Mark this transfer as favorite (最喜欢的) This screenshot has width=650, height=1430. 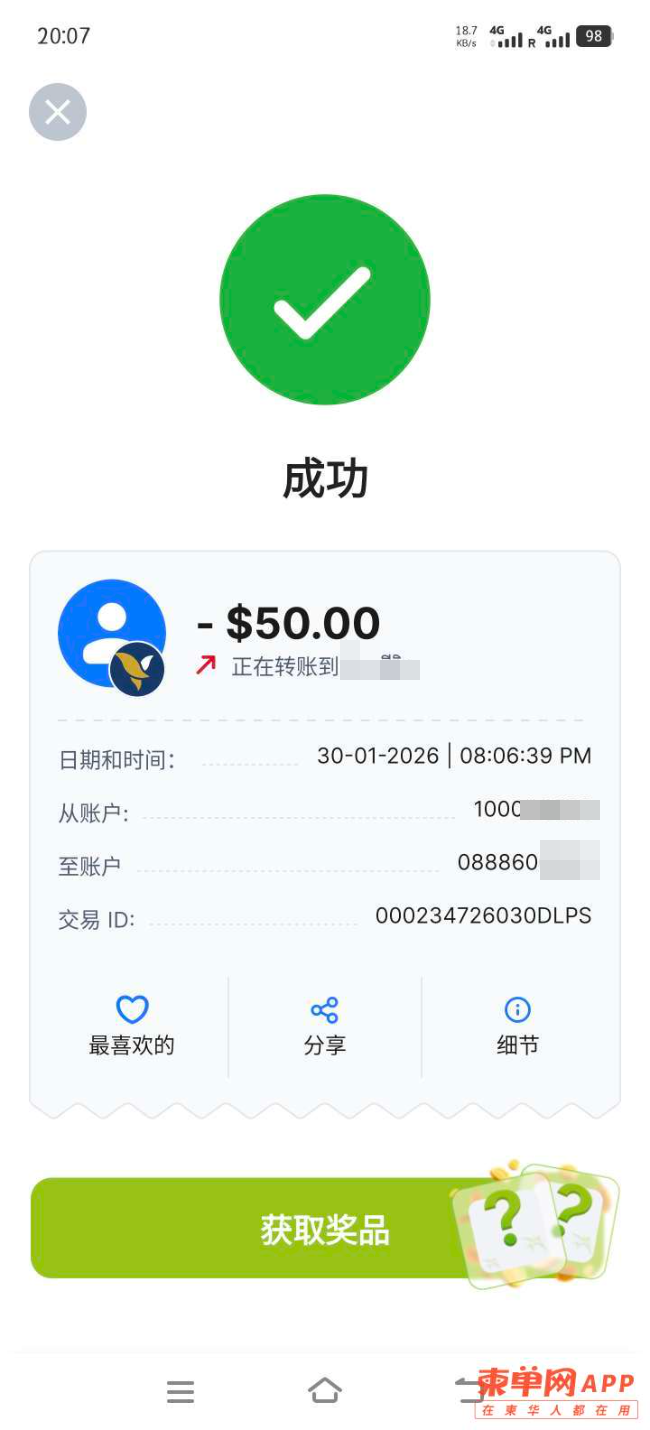point(132,1026)
